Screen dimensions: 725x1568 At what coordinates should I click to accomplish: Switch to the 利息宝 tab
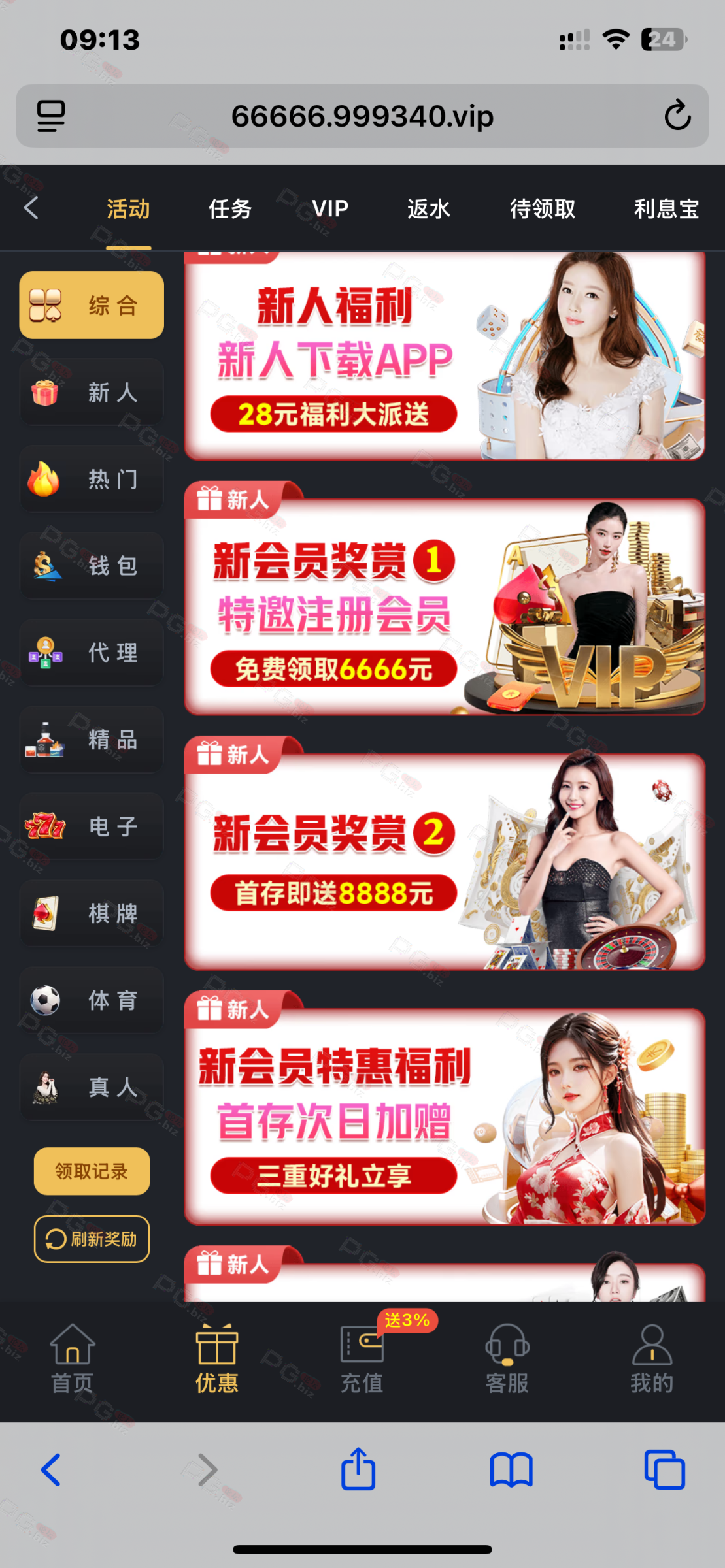point(666,209)
